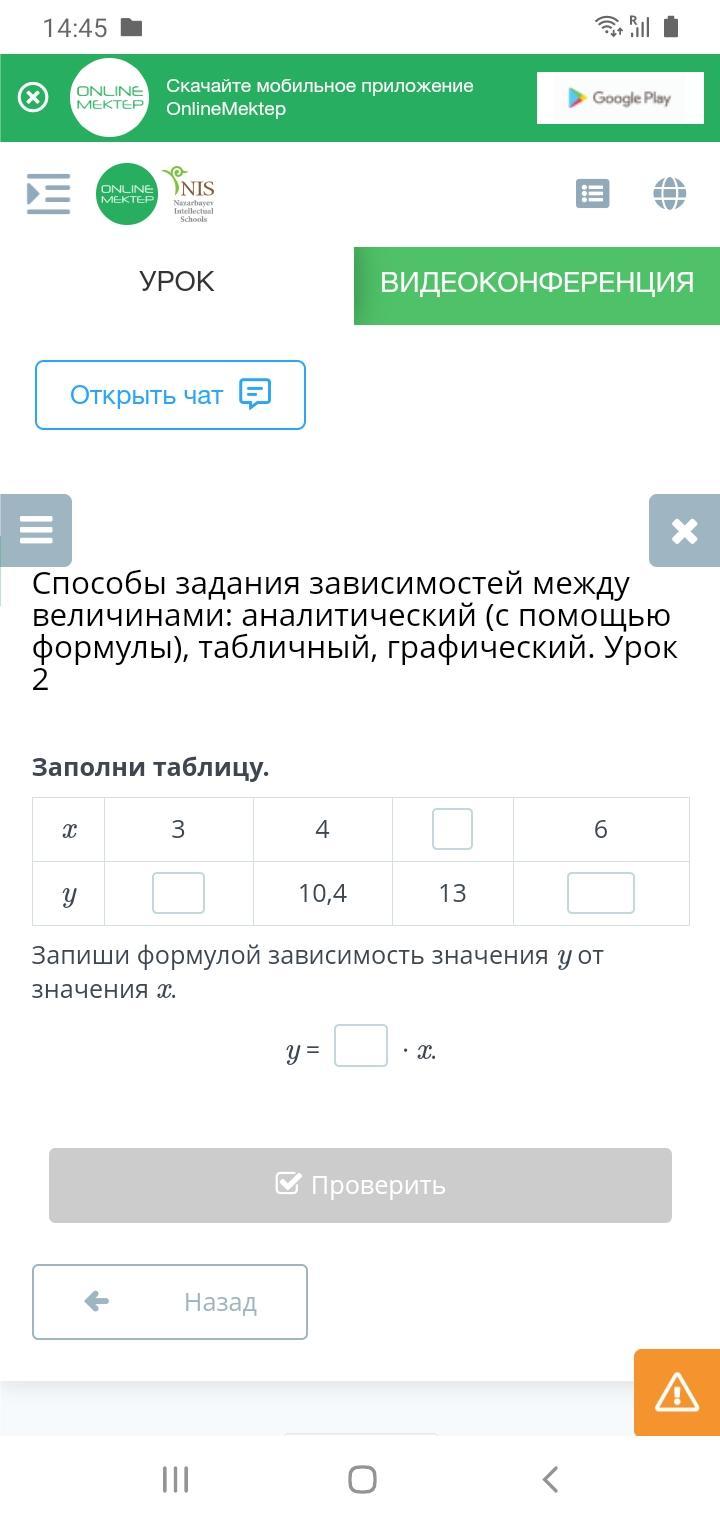Focus the coefficient field in y formula
720x1520 pixels.
(361, 1046)
